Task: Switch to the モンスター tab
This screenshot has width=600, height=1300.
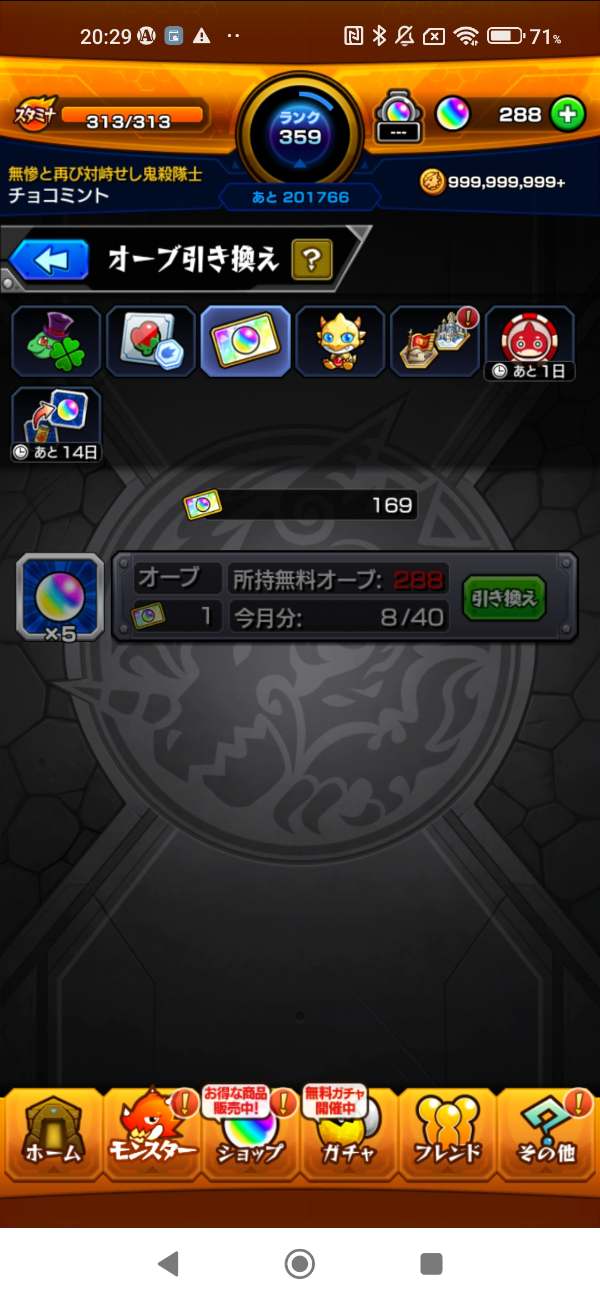Action: (150, 1135)
